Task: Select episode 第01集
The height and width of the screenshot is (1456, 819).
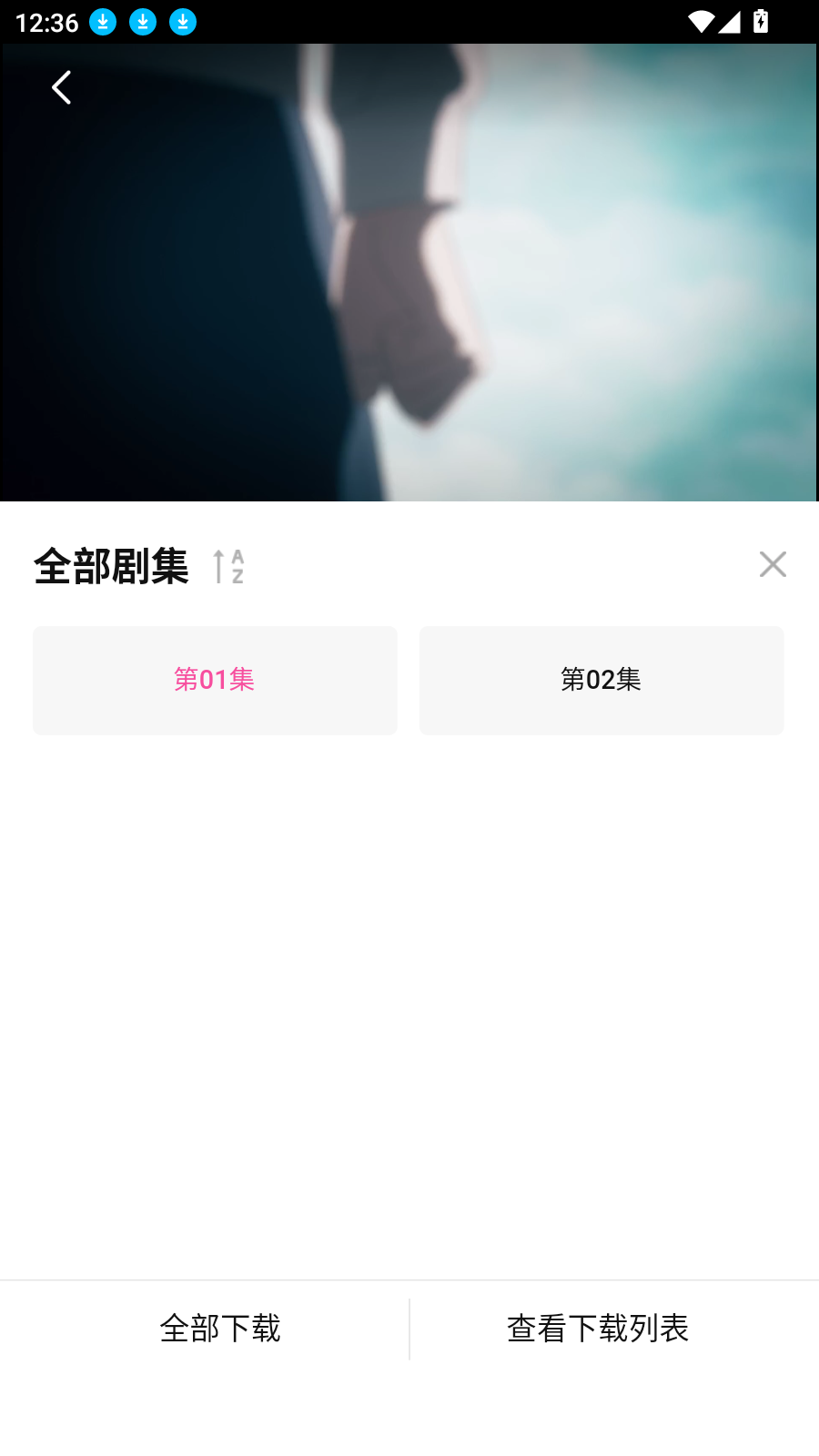Action: coord(215,680)
